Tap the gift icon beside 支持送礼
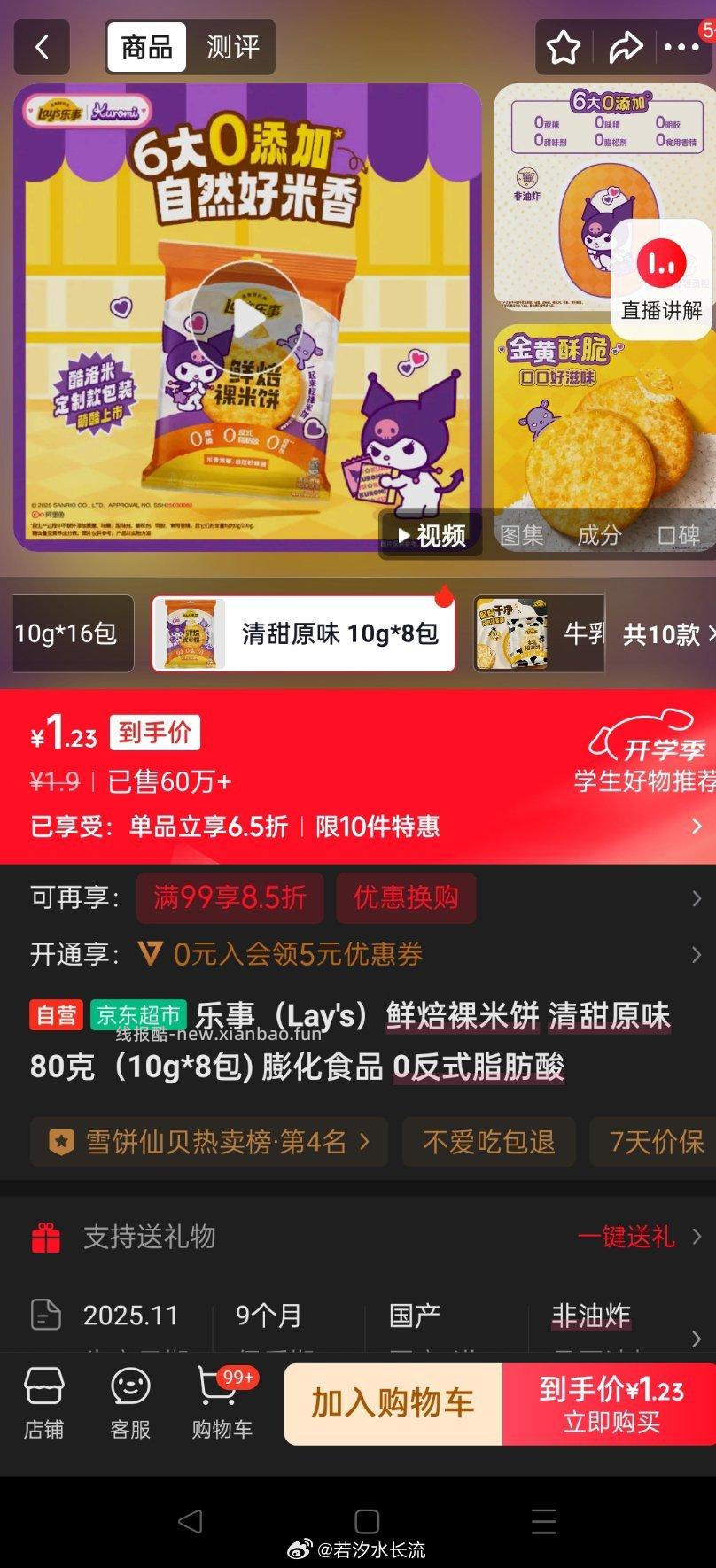716x1568 pixels. click(x=46, y=1238)
